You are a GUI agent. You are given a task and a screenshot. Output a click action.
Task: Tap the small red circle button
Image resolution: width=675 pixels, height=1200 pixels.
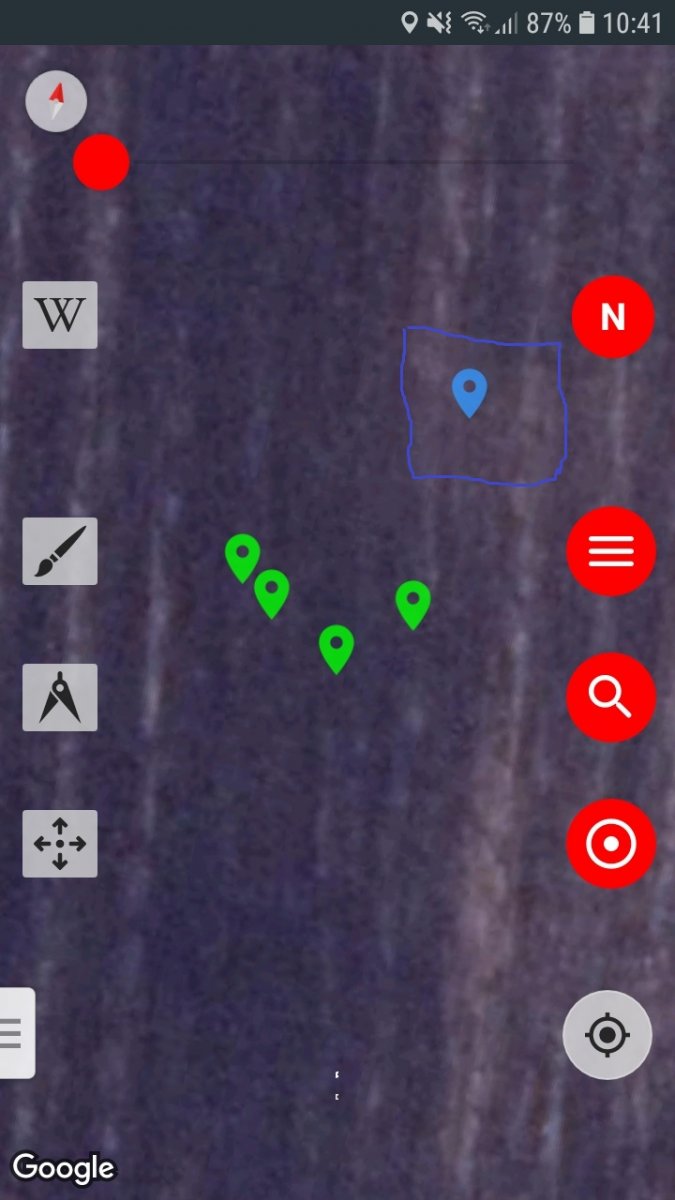click(x=101, y=162)
